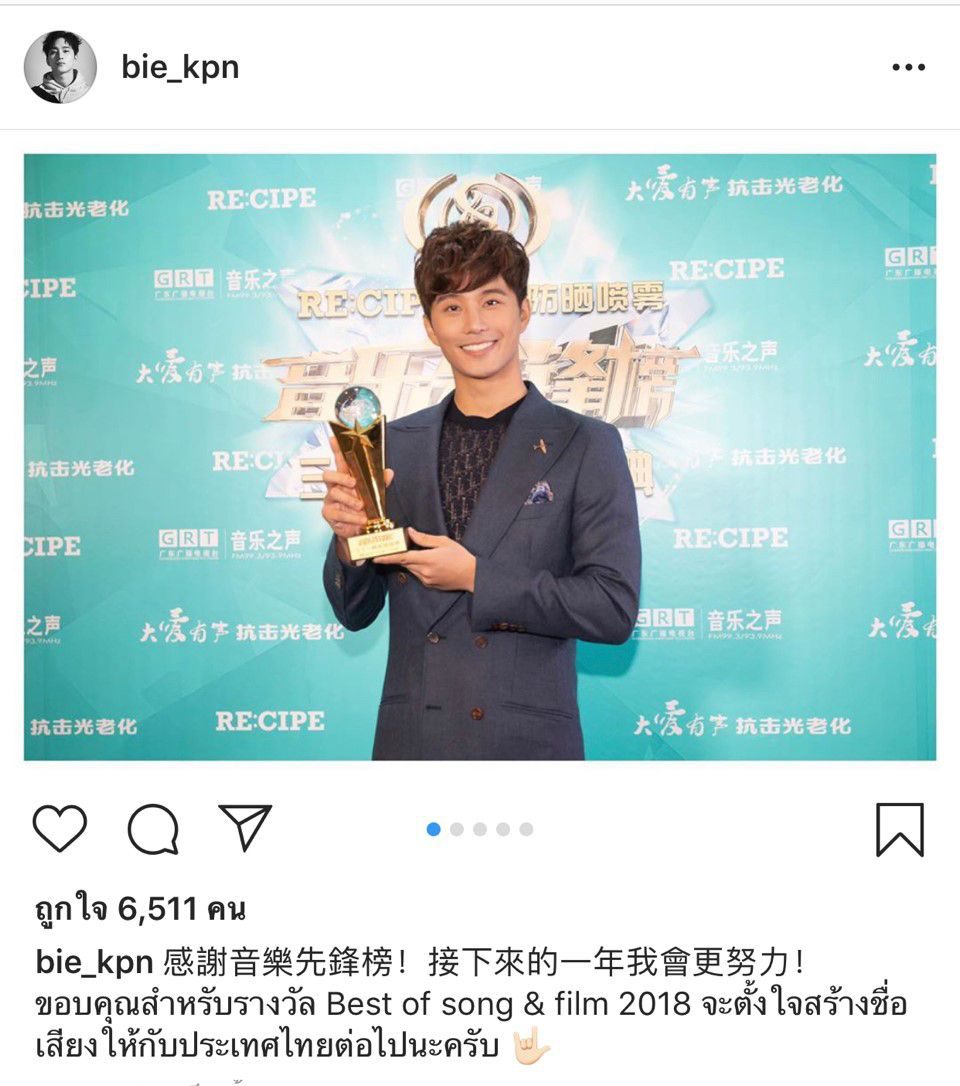Like this post with the heart icon
The width and height of the screenshot is (960, 1086).
[60, 829]
